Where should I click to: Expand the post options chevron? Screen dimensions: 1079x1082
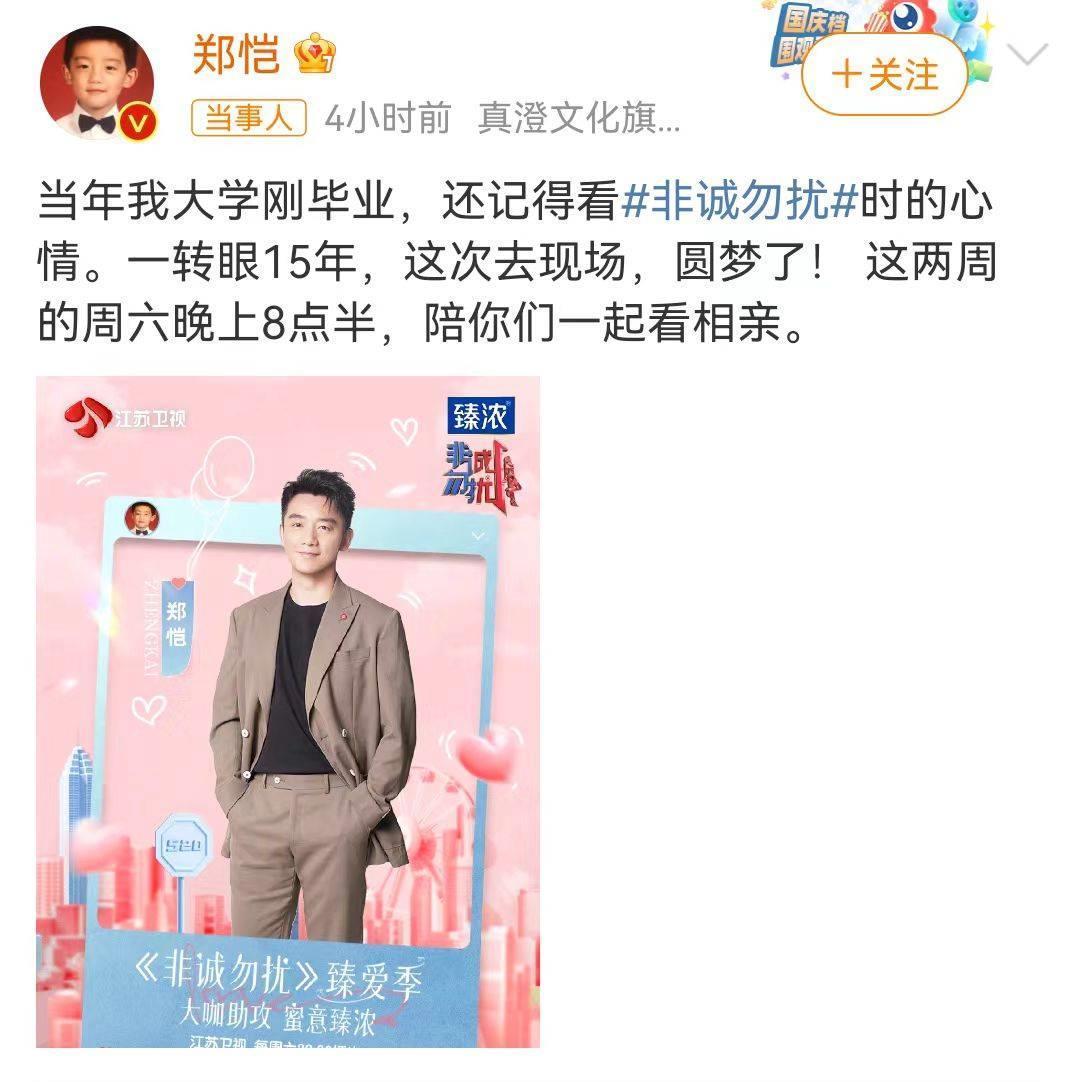pyautogui.click(x=1027, y=54)
